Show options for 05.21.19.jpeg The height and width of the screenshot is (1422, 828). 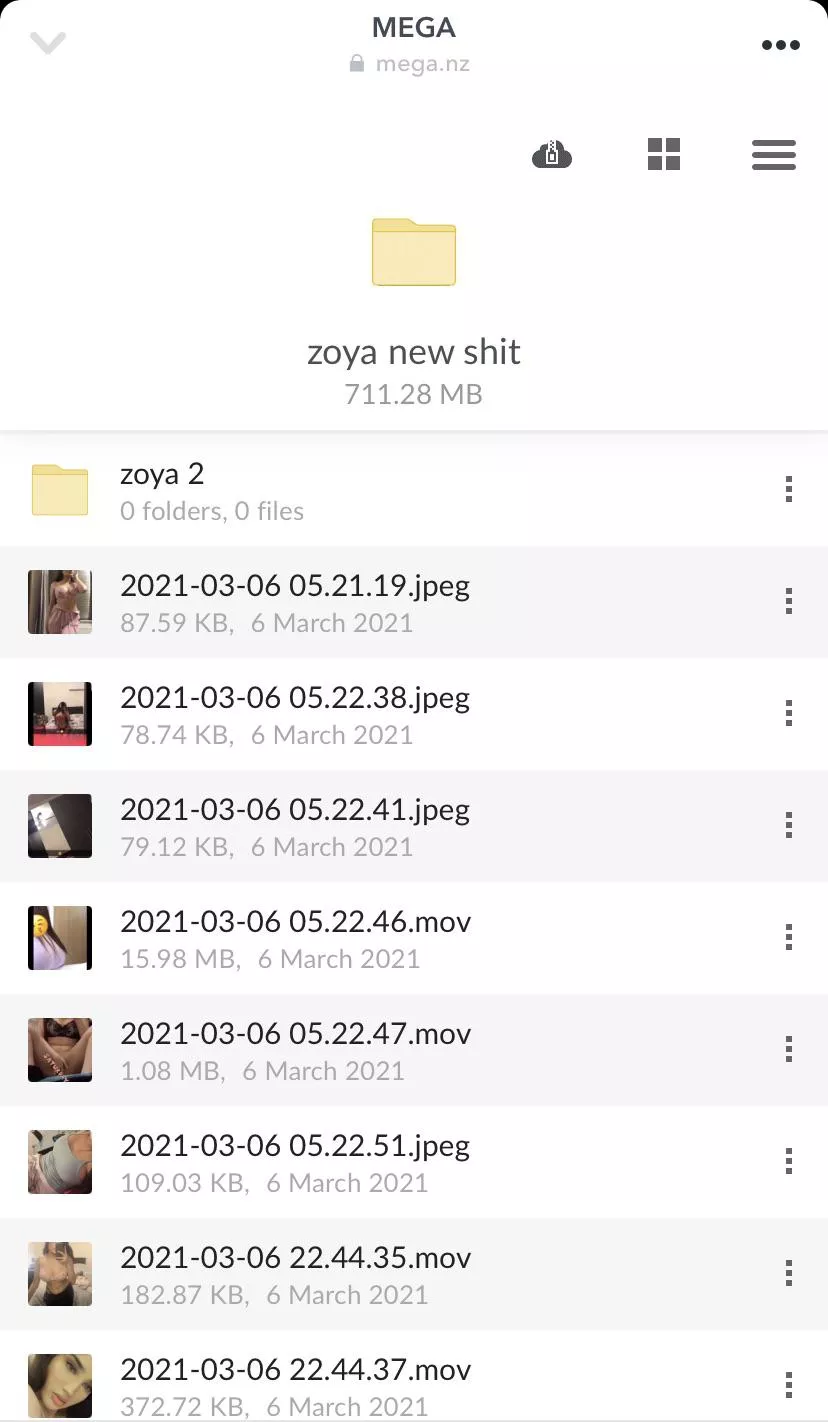point(789,602)
